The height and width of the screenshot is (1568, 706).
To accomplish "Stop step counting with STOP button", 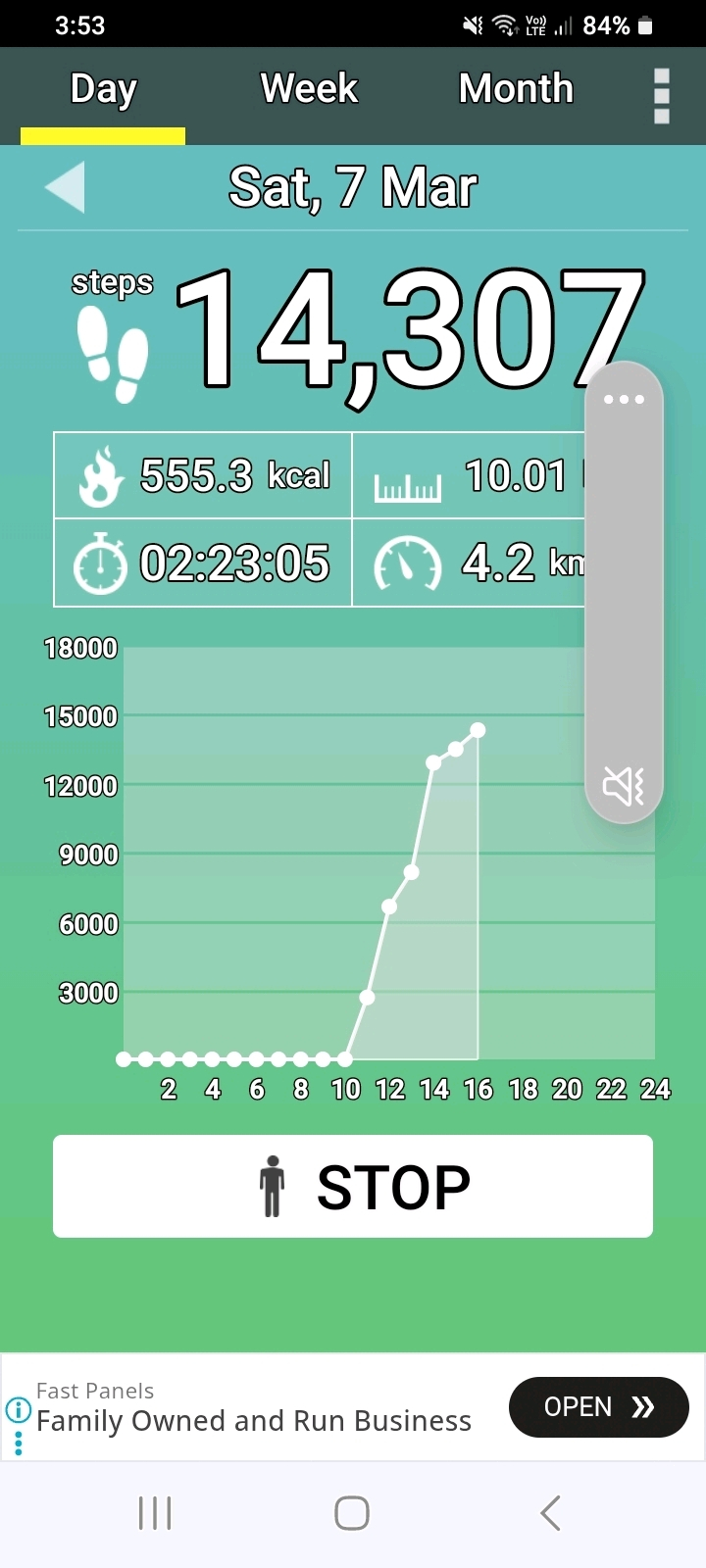I will tap(353, 1186).
